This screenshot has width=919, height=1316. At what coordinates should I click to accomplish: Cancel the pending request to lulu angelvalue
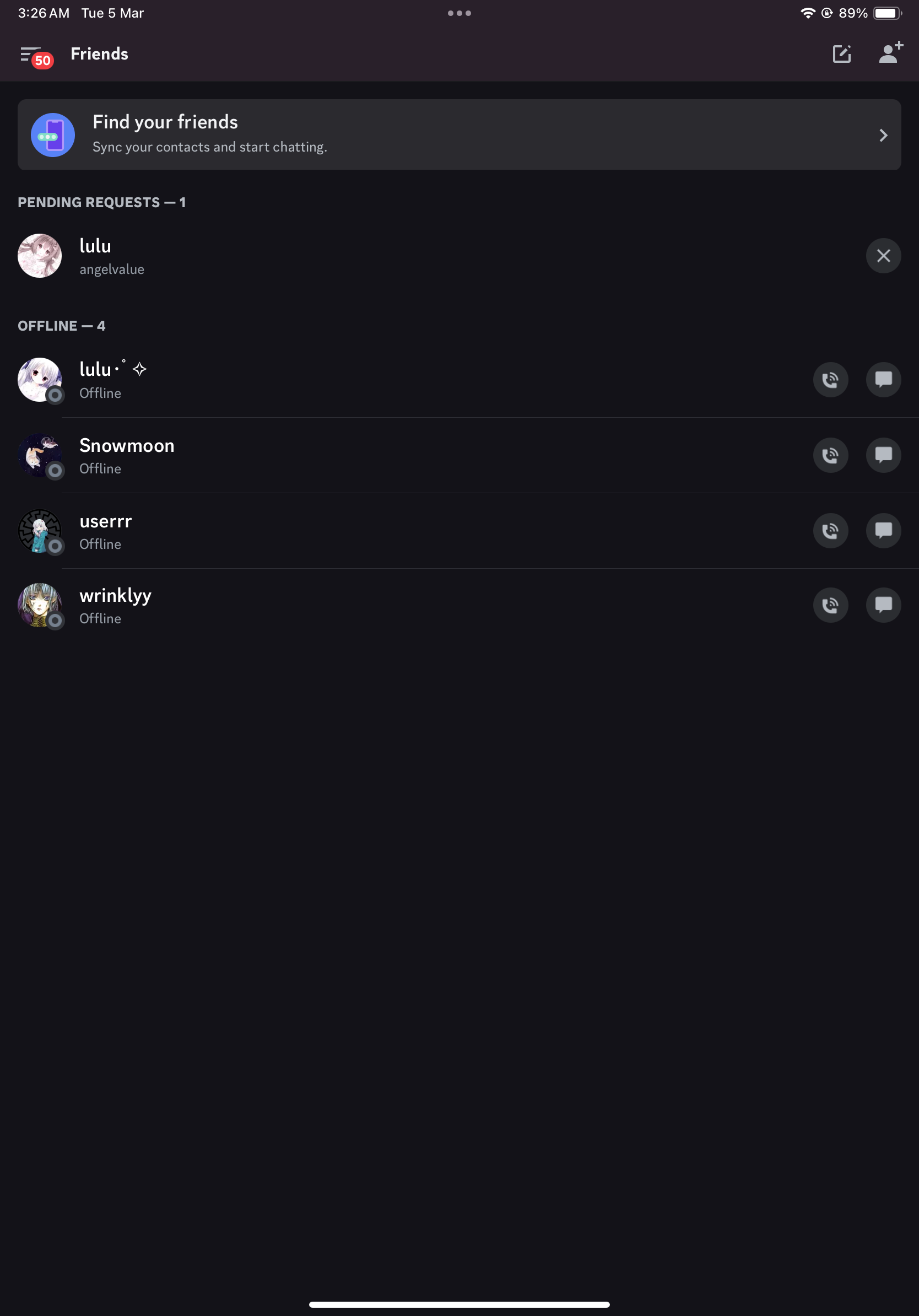coord(883,256)
